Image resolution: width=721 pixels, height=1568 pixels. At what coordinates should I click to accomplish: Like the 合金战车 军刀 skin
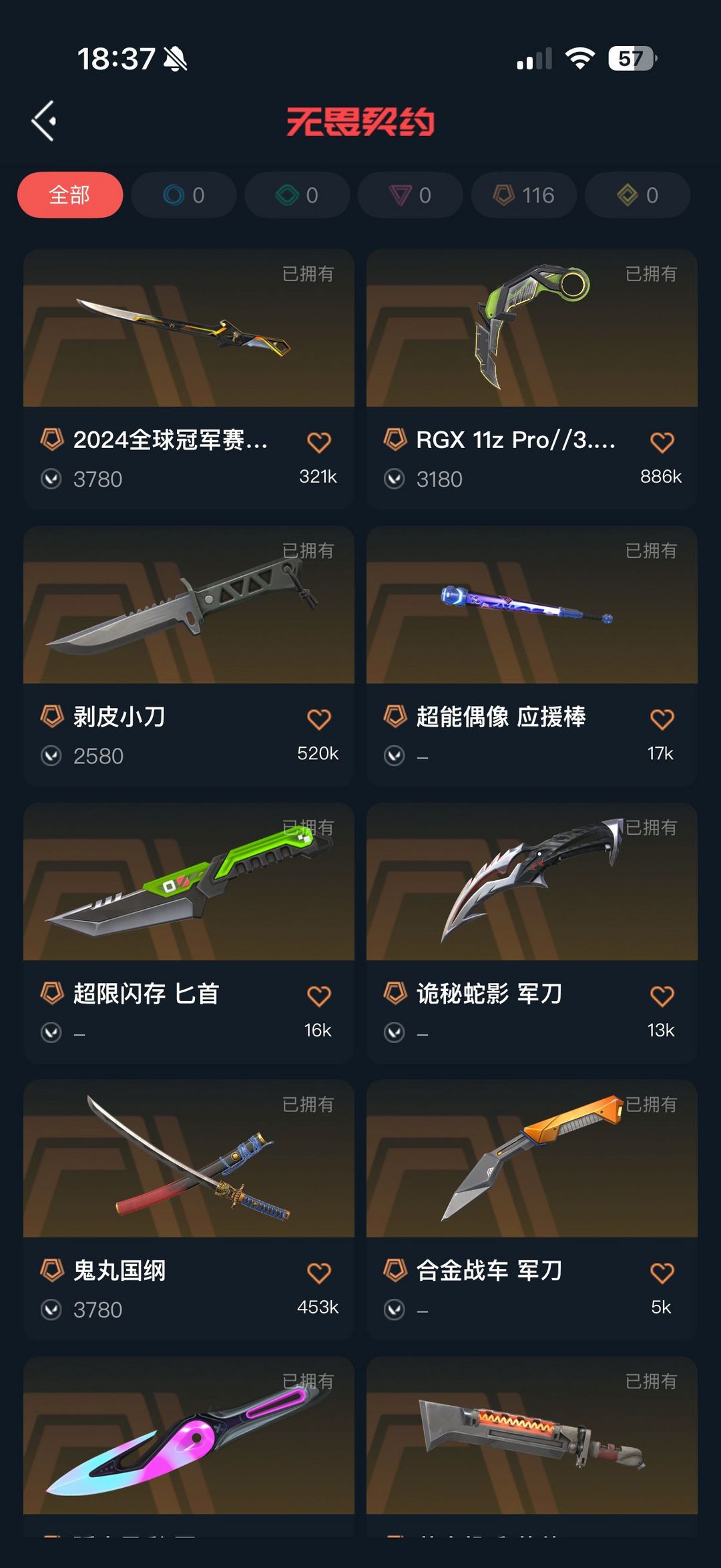click(662, 1273)
